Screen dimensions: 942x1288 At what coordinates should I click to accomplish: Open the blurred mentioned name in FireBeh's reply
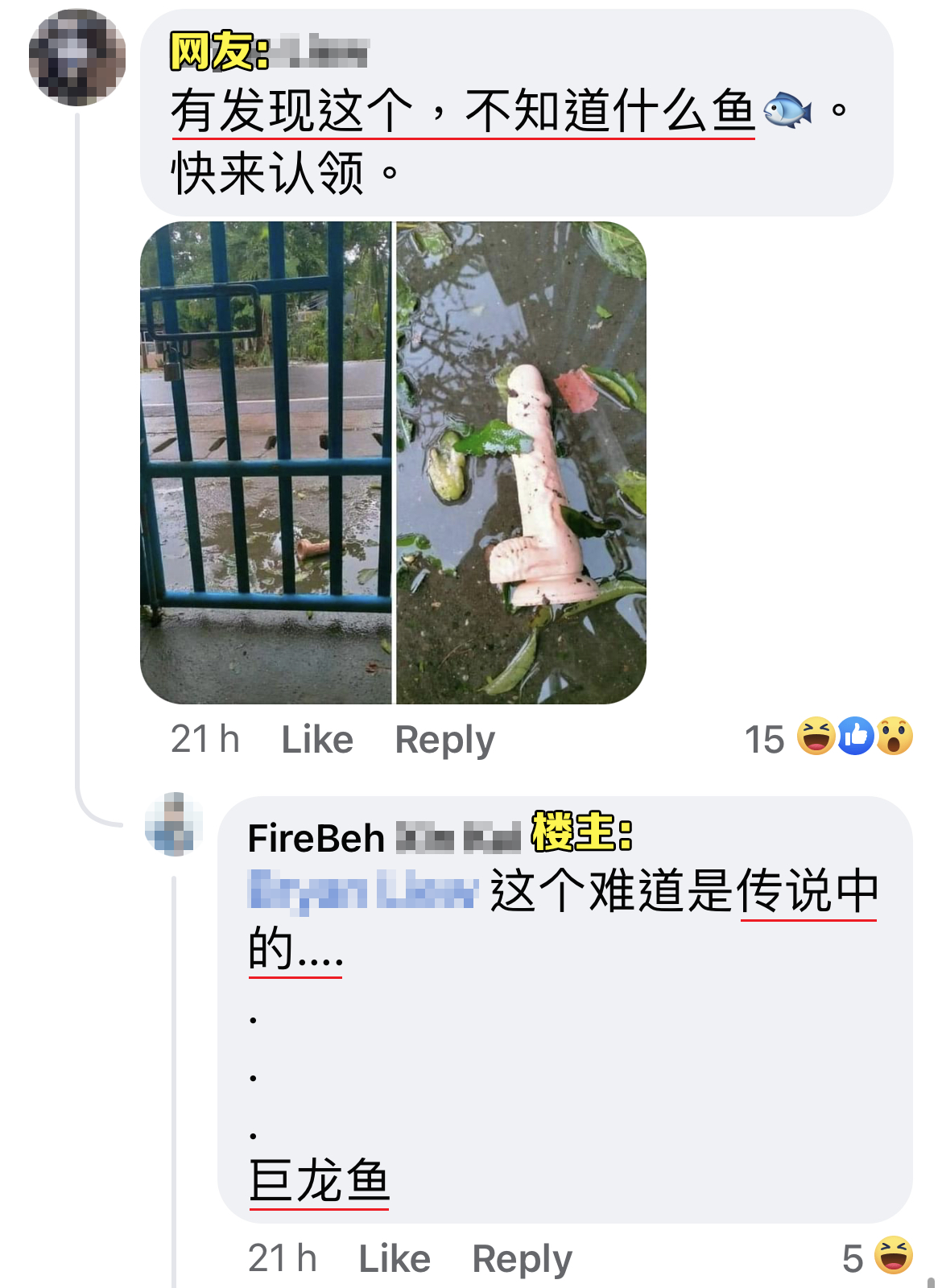coord(363,890)
